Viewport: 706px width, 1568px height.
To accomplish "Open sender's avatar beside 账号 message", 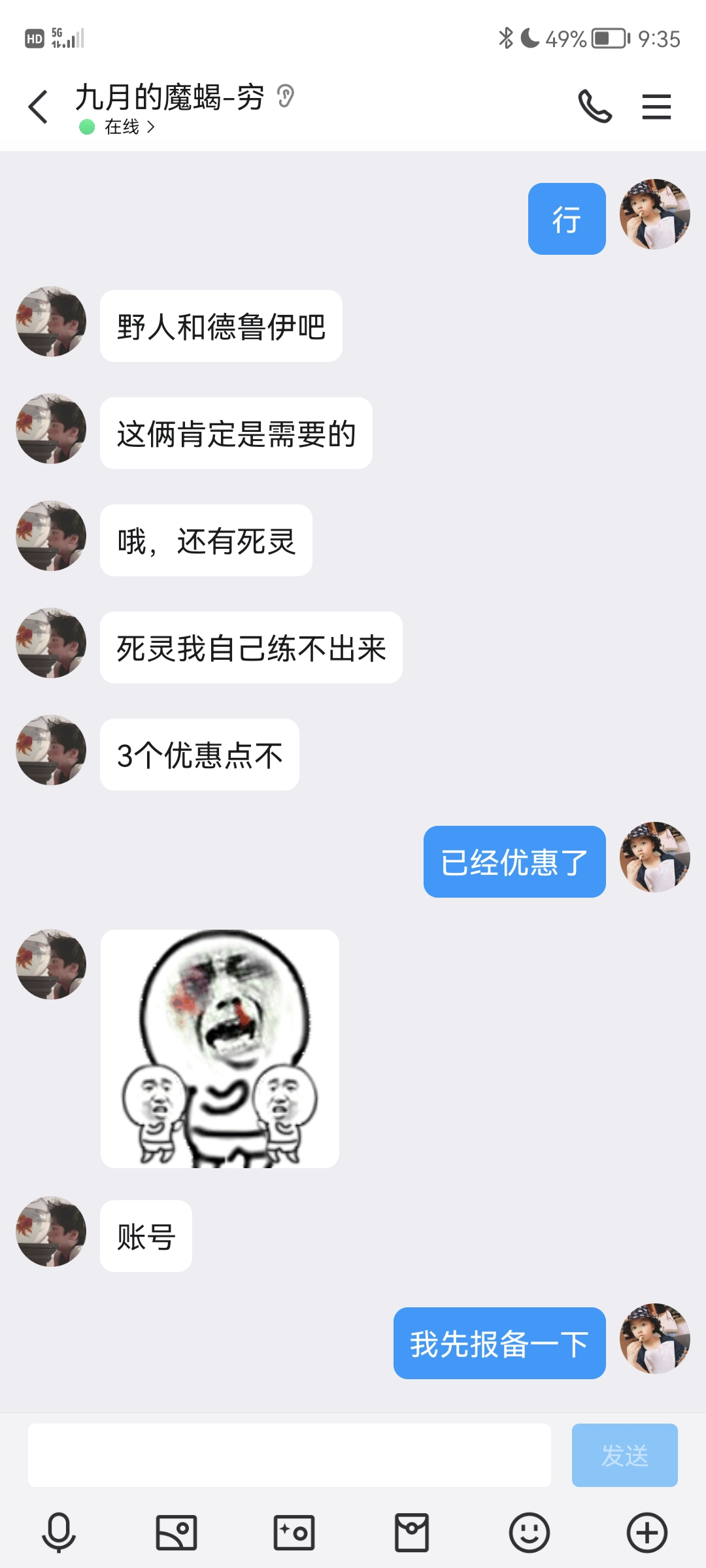I will tap(51, 1232).
